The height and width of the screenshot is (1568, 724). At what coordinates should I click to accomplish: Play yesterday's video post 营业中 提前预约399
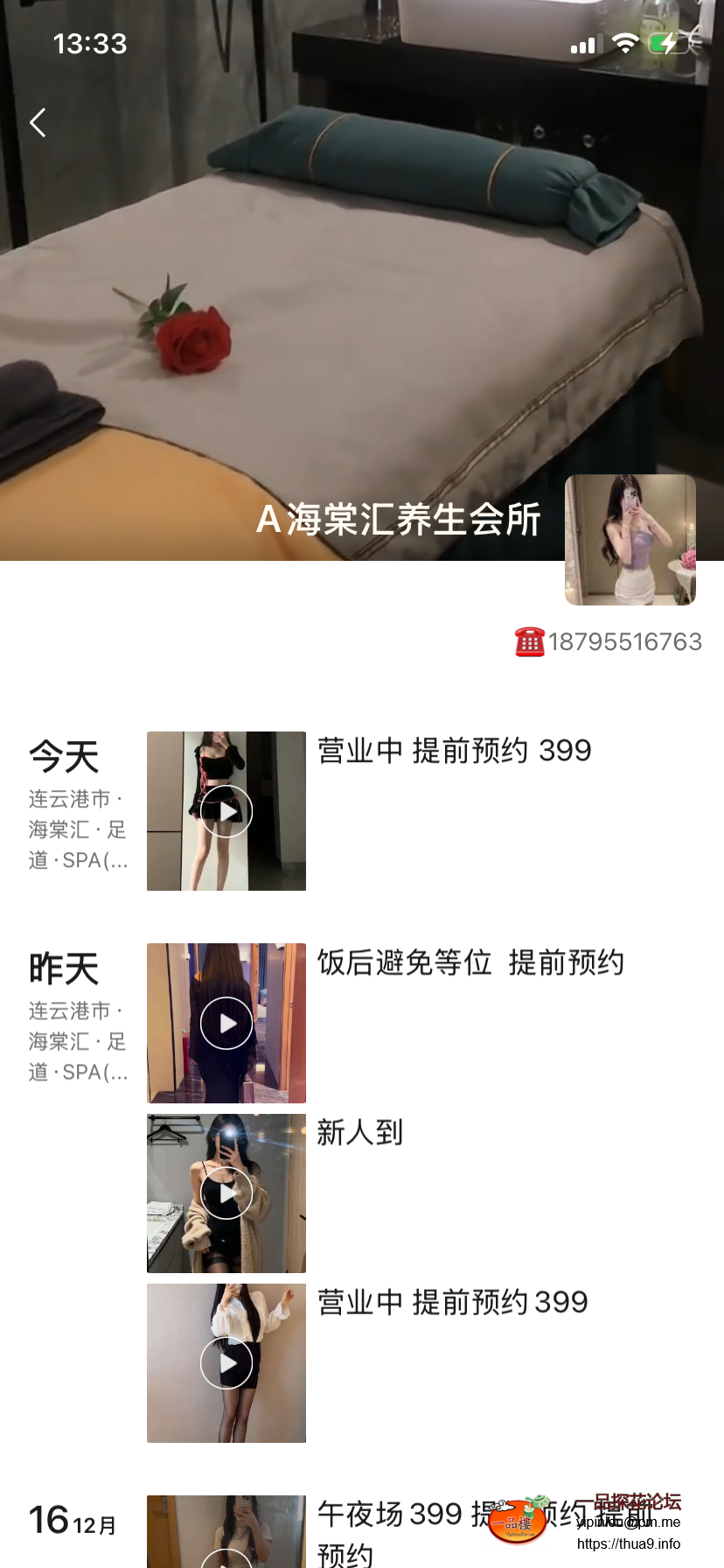226,1362
